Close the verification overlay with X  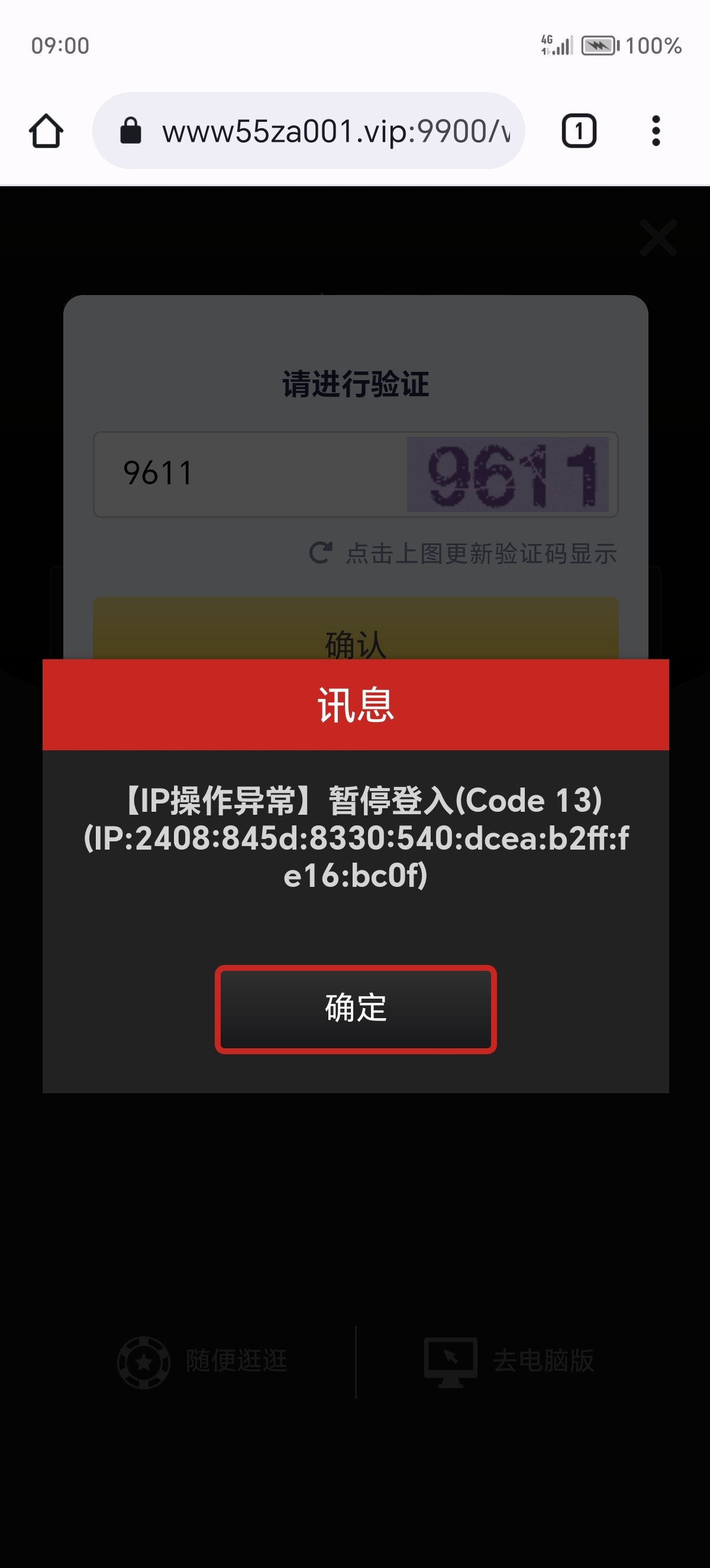pyautogui.click(x=657, y=238)
